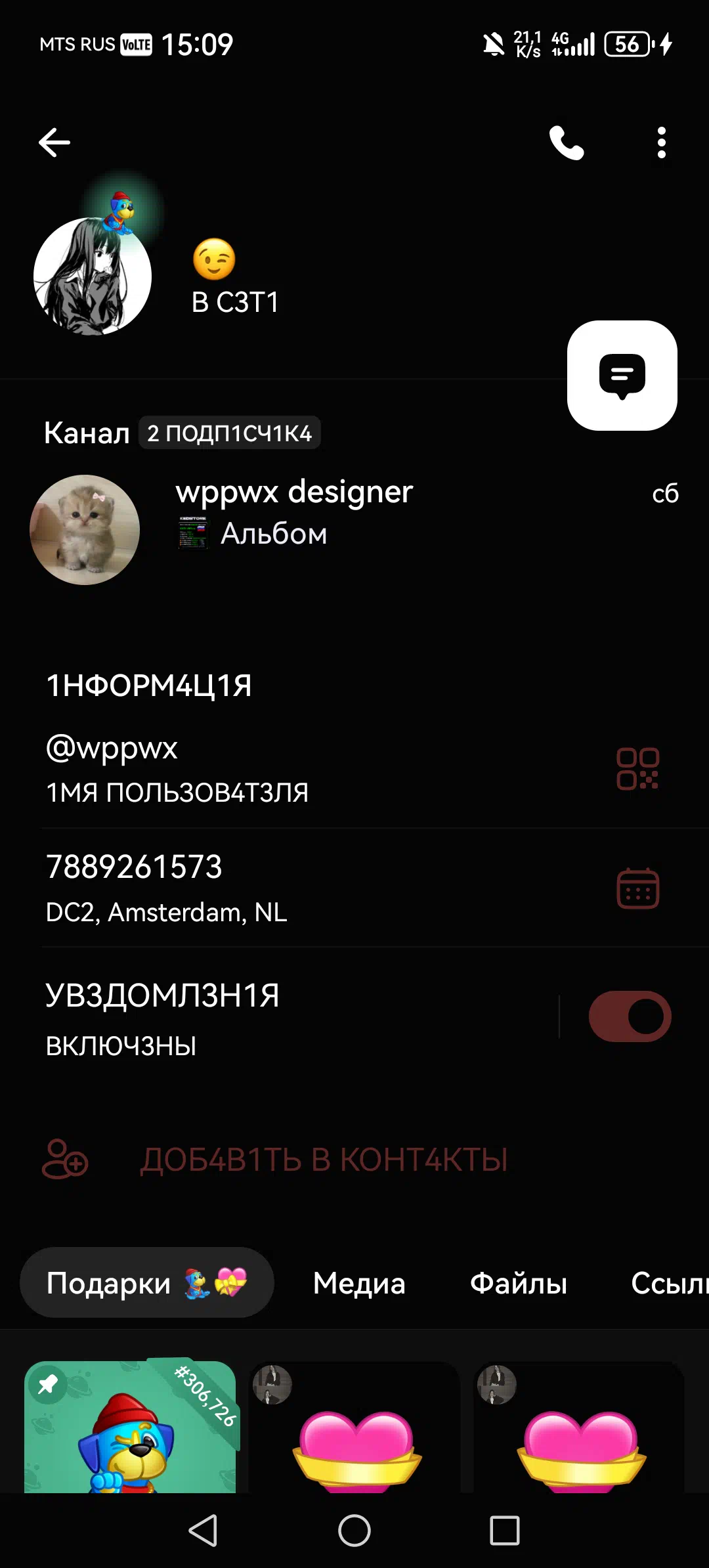The width and height of the screenshot is (709, 1568).
Task: Open chat via the message button
Action: [622, 376]
